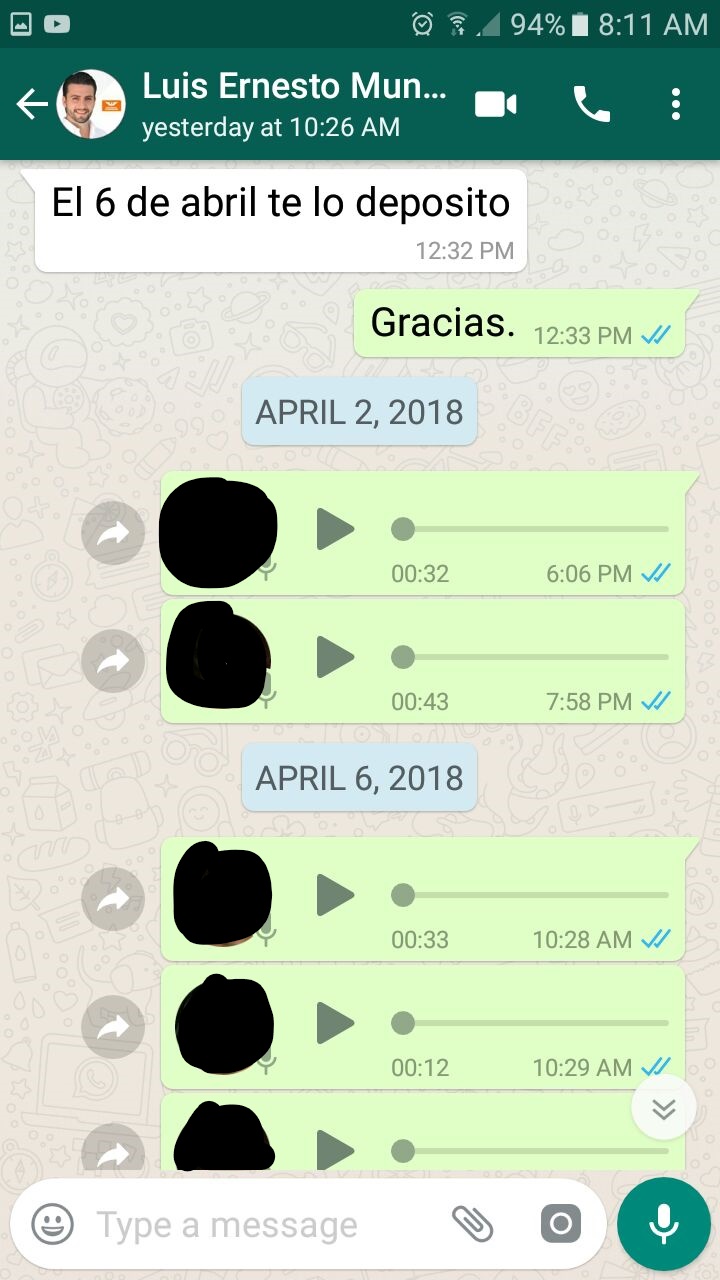Play the 00:33 voice message
720x1280 pixels.
(x=335, y=895)
